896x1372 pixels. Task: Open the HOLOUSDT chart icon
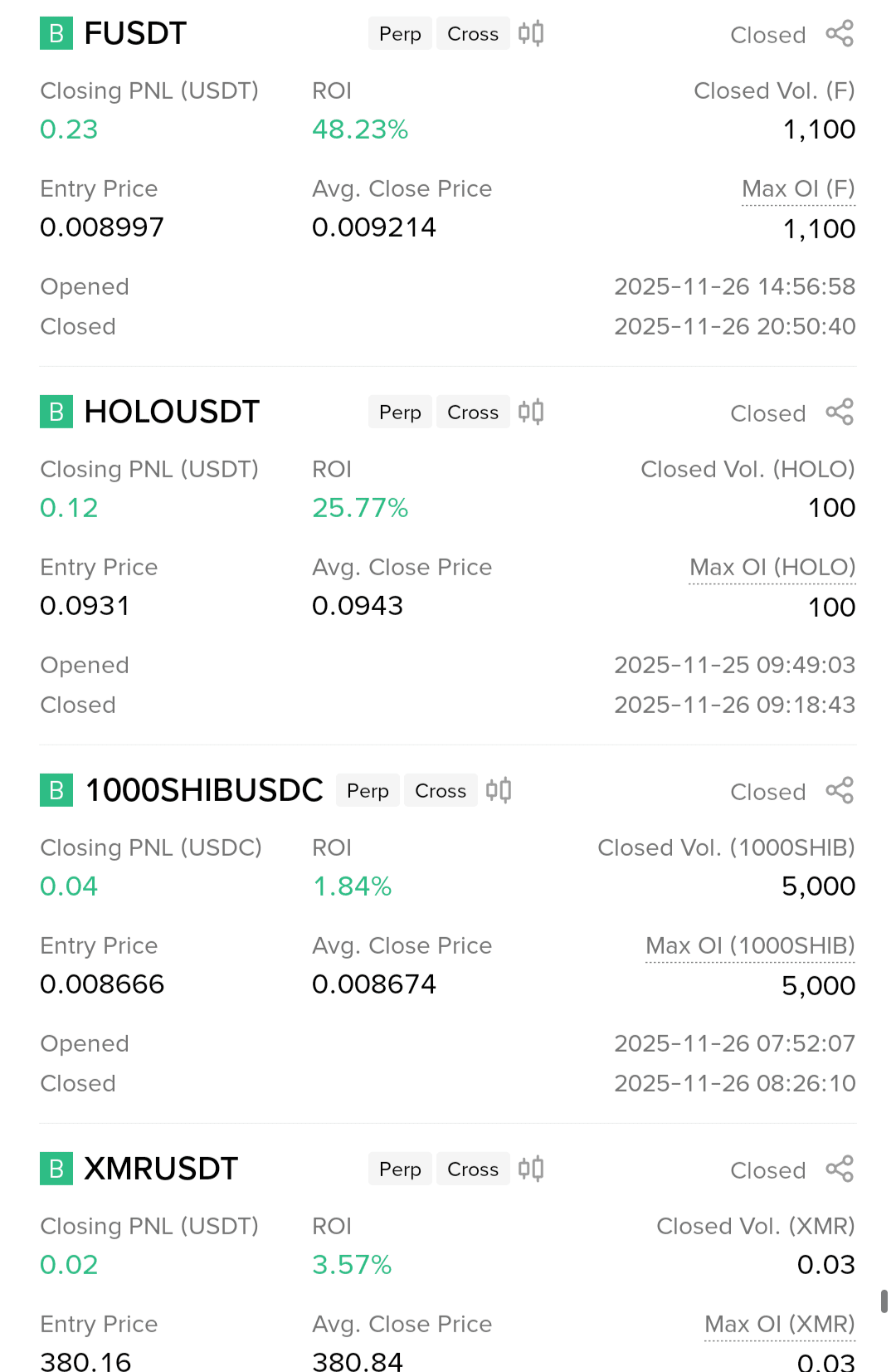click(531, 413)
